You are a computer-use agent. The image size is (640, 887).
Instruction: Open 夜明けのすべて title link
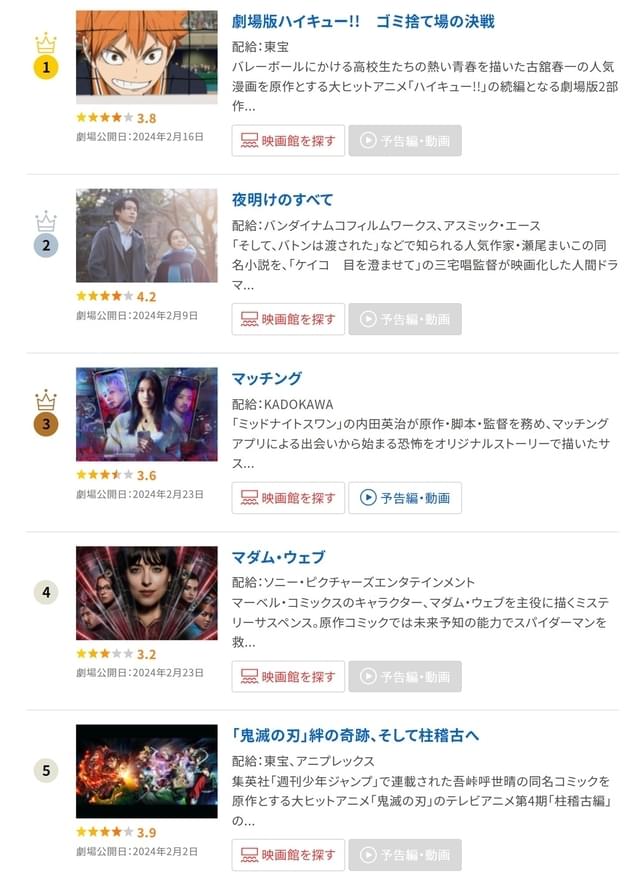[282, 199]
